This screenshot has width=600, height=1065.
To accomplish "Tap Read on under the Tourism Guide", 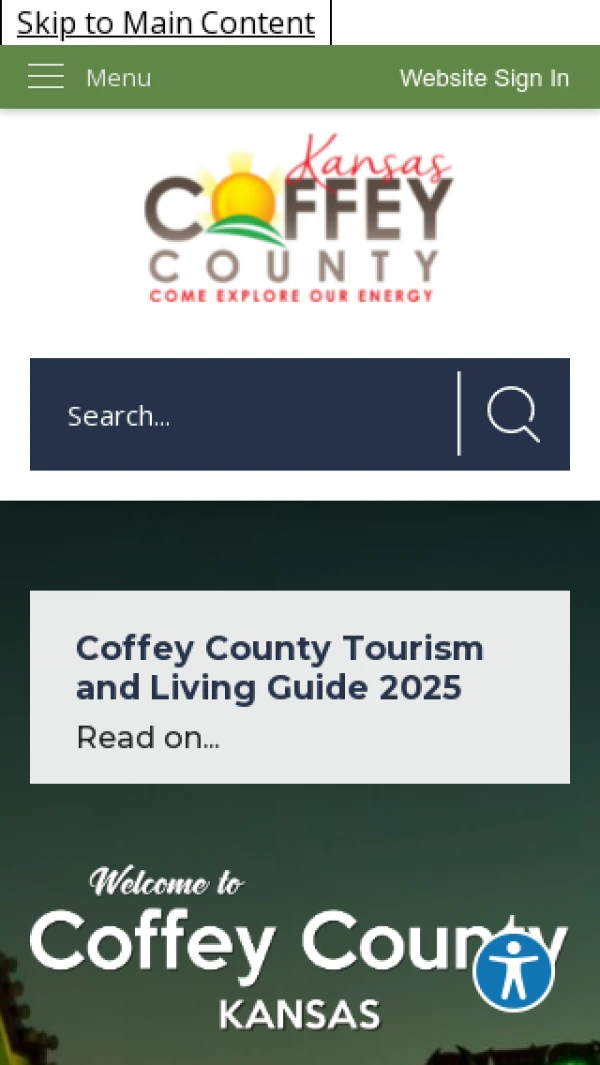I will [148, 738].
